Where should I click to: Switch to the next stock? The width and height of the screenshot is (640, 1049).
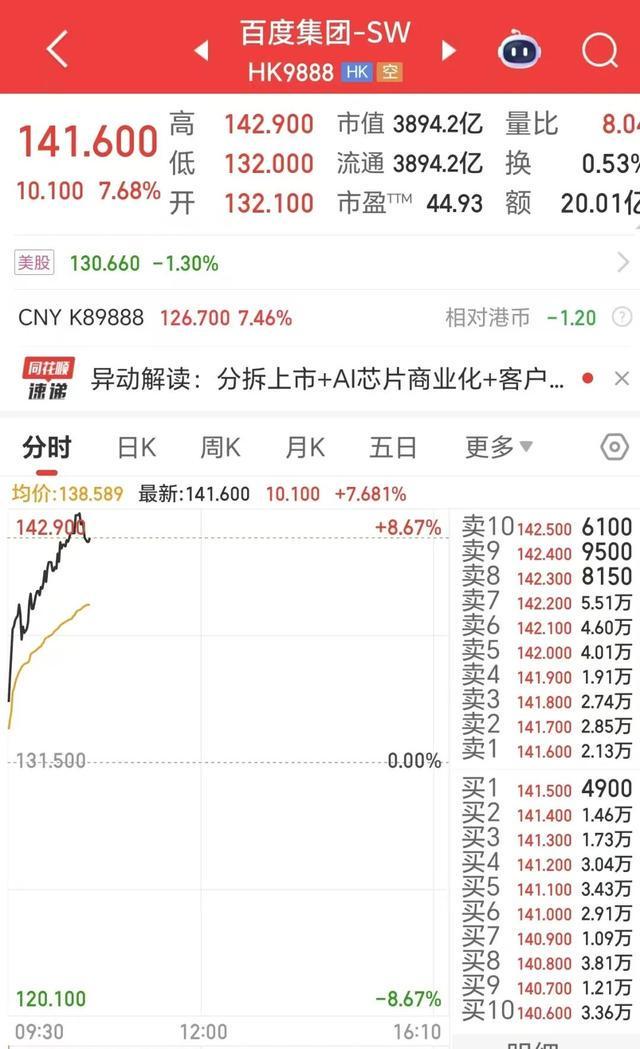click(x=448, y=49)
